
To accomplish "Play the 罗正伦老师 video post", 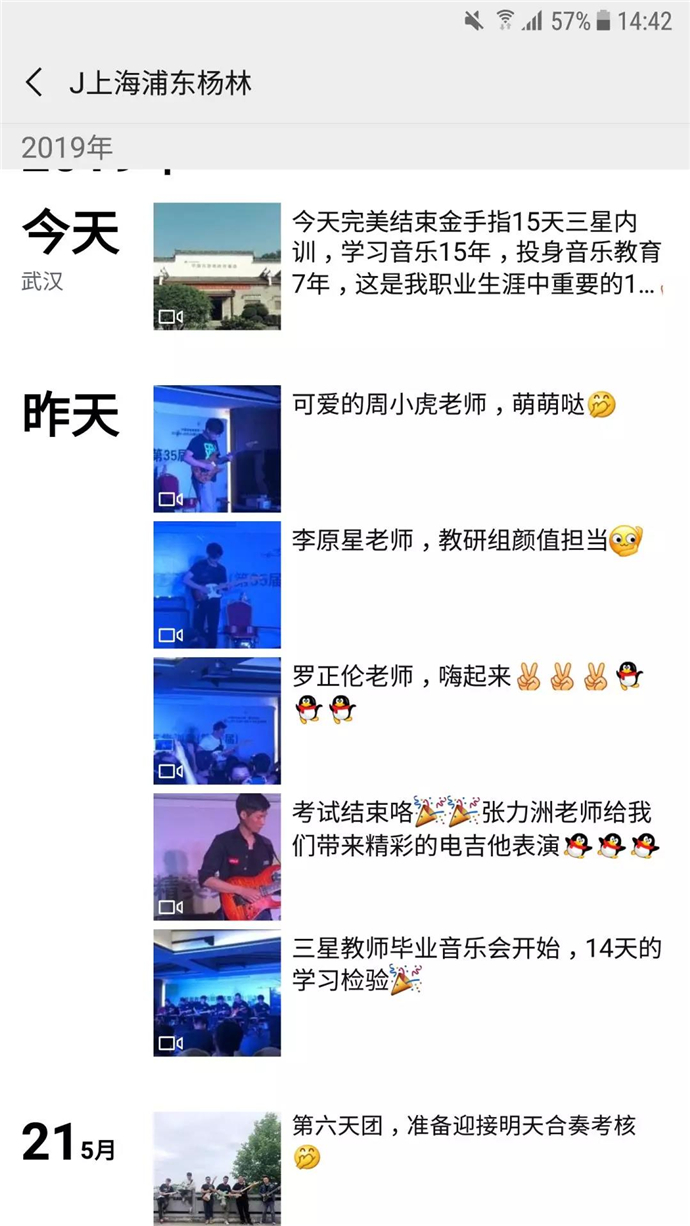I will tap(217, 721).
